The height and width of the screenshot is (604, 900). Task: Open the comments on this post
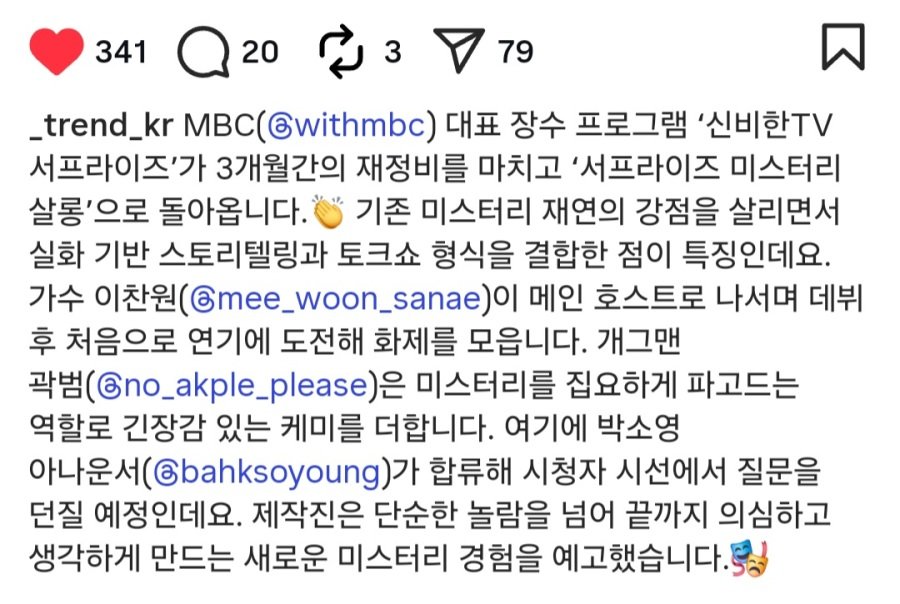(204, 50)
